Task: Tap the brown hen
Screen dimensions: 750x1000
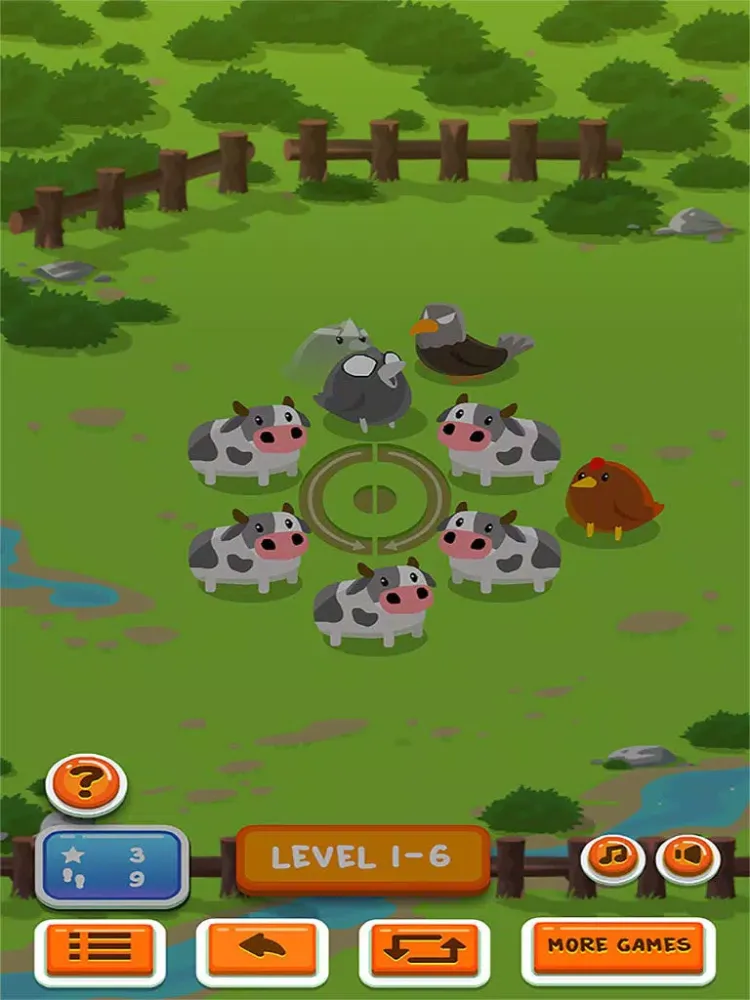Action: [610, 497]
